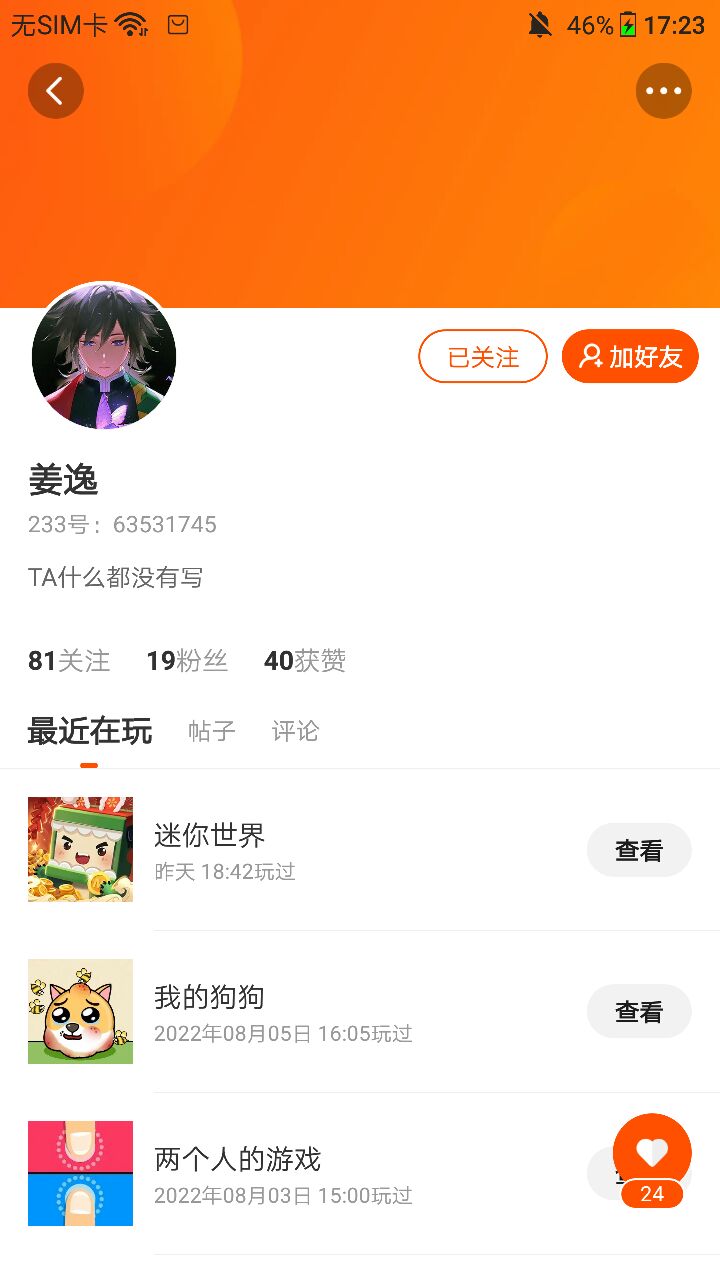This screenshot has width=720, height=1280.
Task: View the 81 关注 following list
Action: 69,661
